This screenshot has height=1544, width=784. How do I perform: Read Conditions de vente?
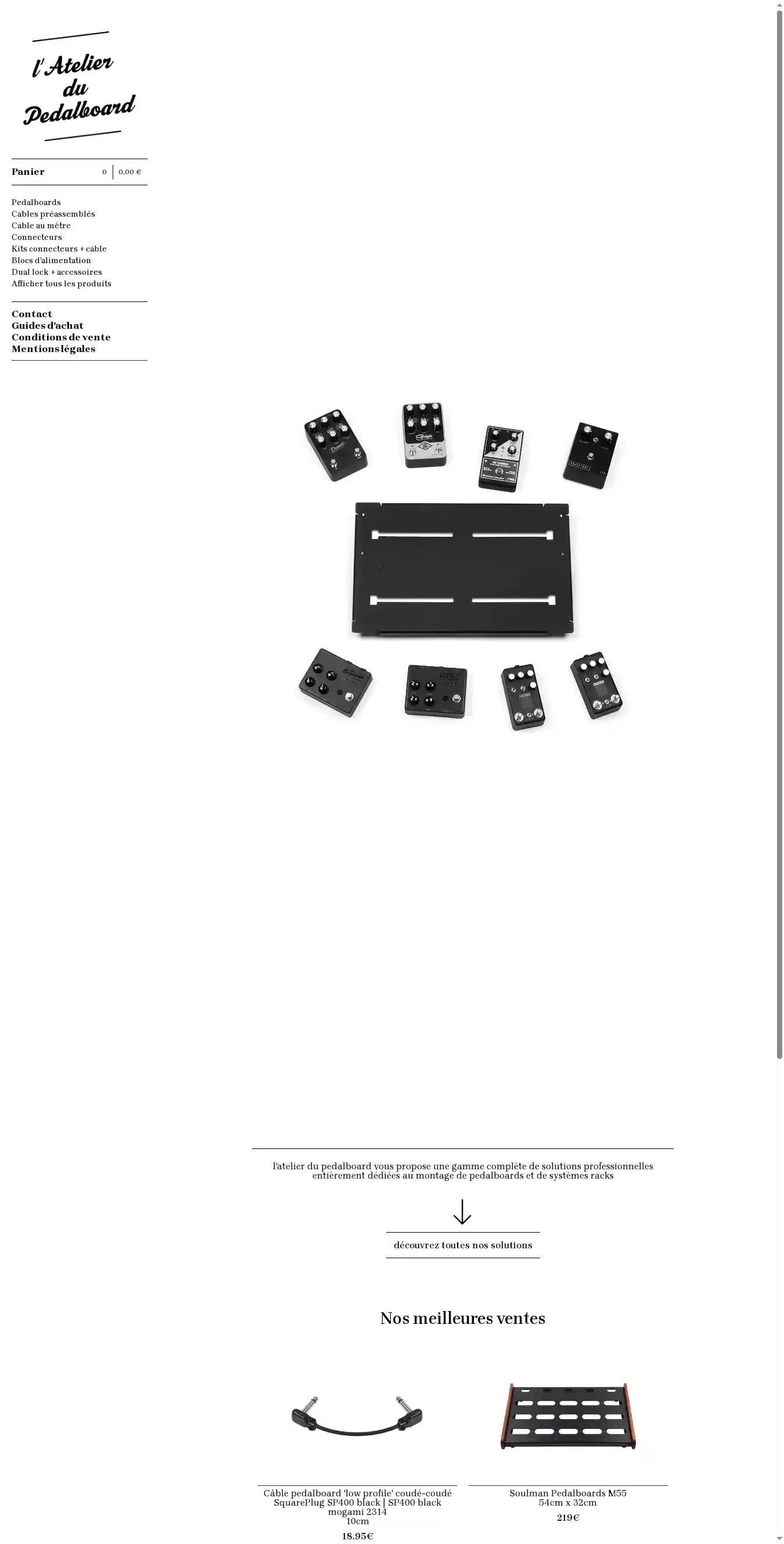click(x=60, y=337)
